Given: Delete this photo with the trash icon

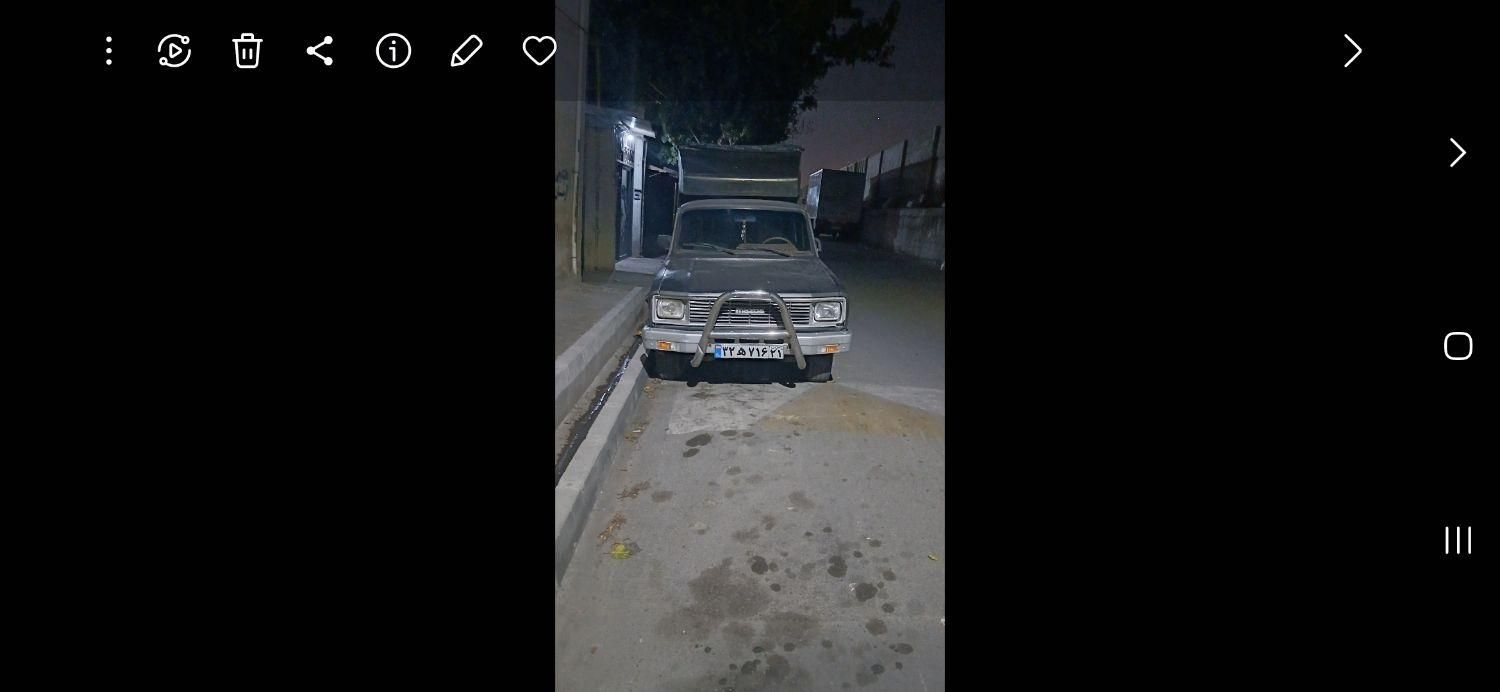Looking at the screenshot, I should (247, 51).
